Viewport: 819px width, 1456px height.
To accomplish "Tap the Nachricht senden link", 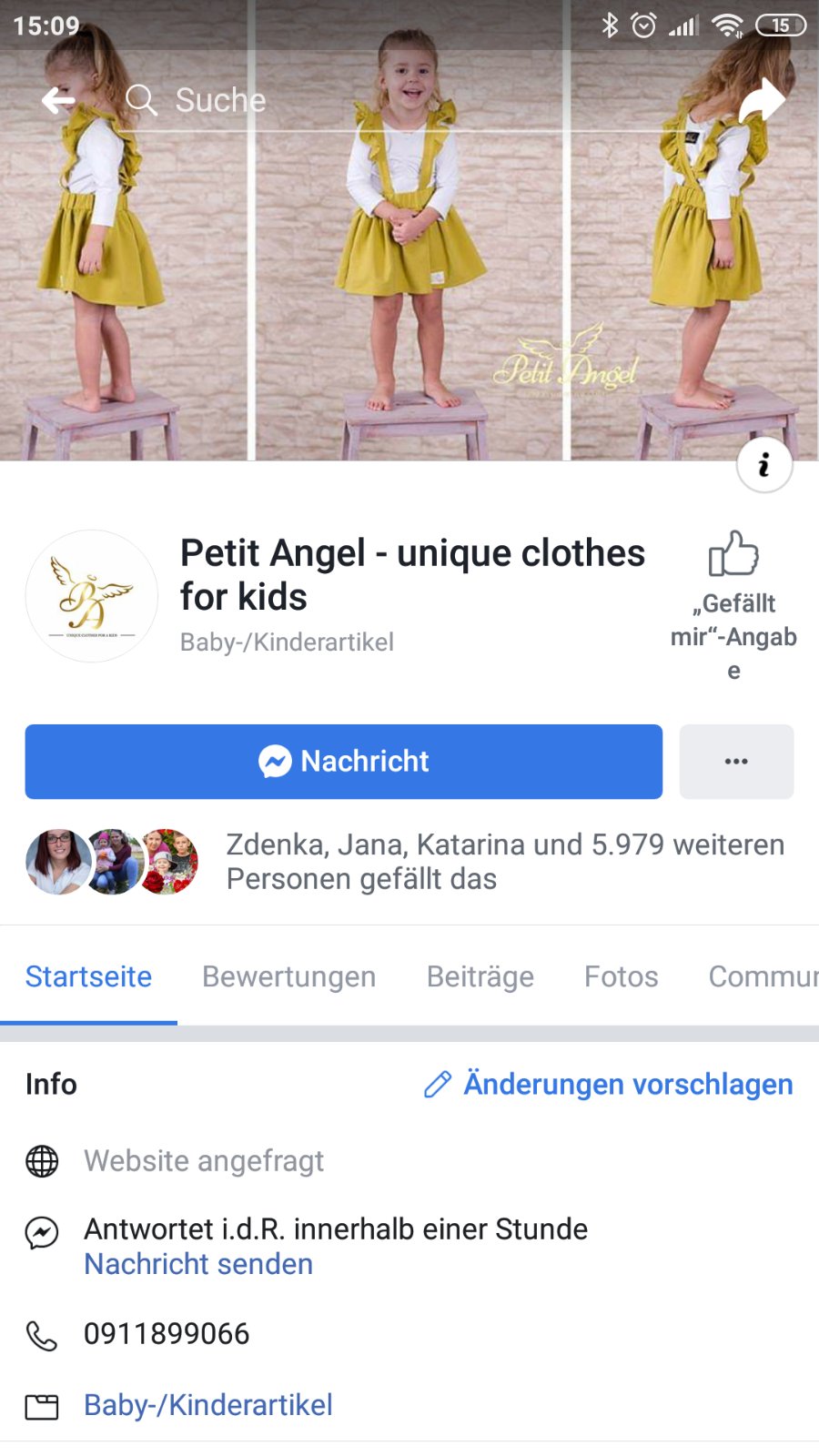I will (x=198, y=1264).
